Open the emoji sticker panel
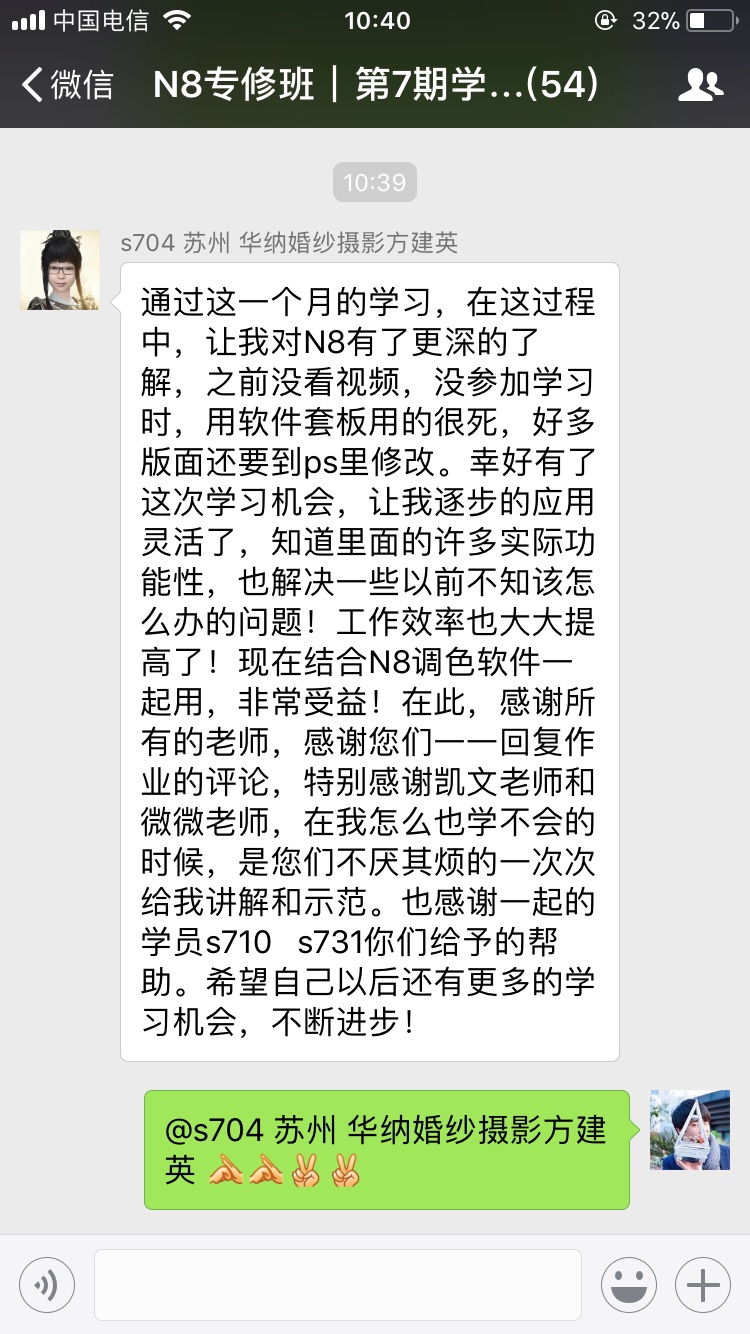Screen dimensions: 750x1334 [x=629, y=1285]
